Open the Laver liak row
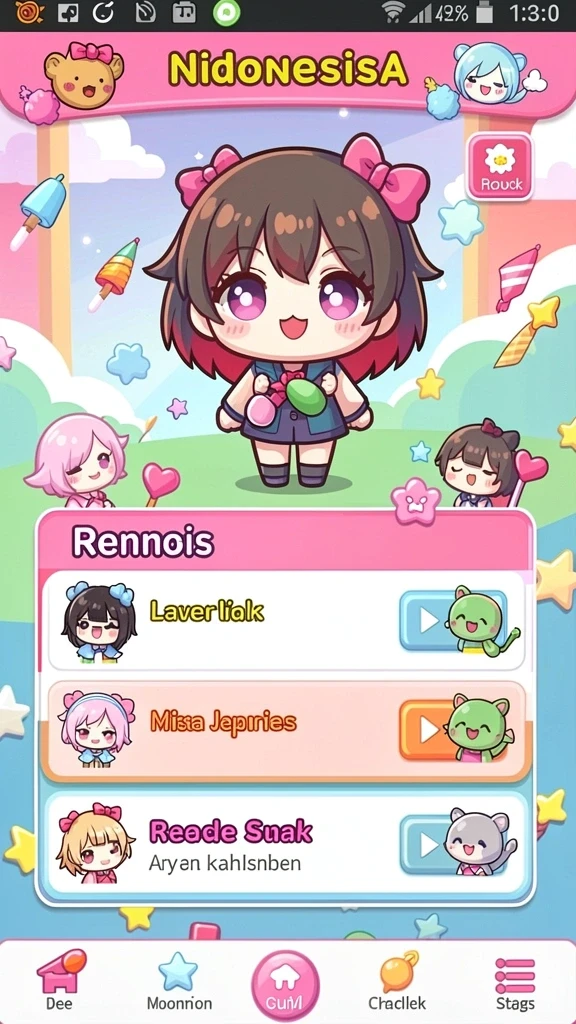576x1024 pixels. click(x=286, y=621)
